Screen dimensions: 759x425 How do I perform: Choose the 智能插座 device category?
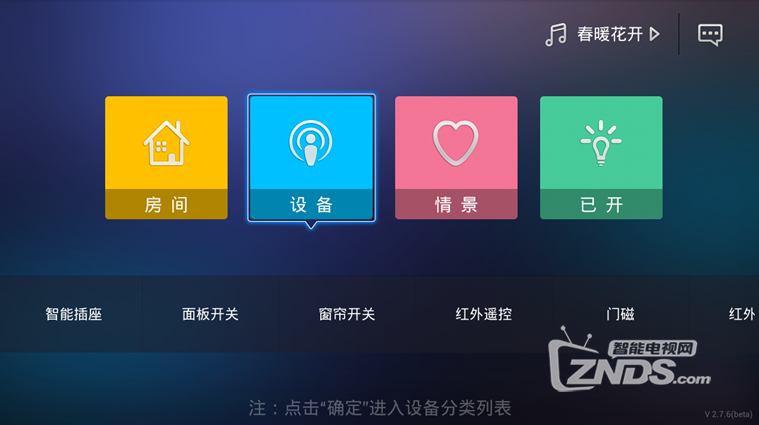tap(73, 314)
